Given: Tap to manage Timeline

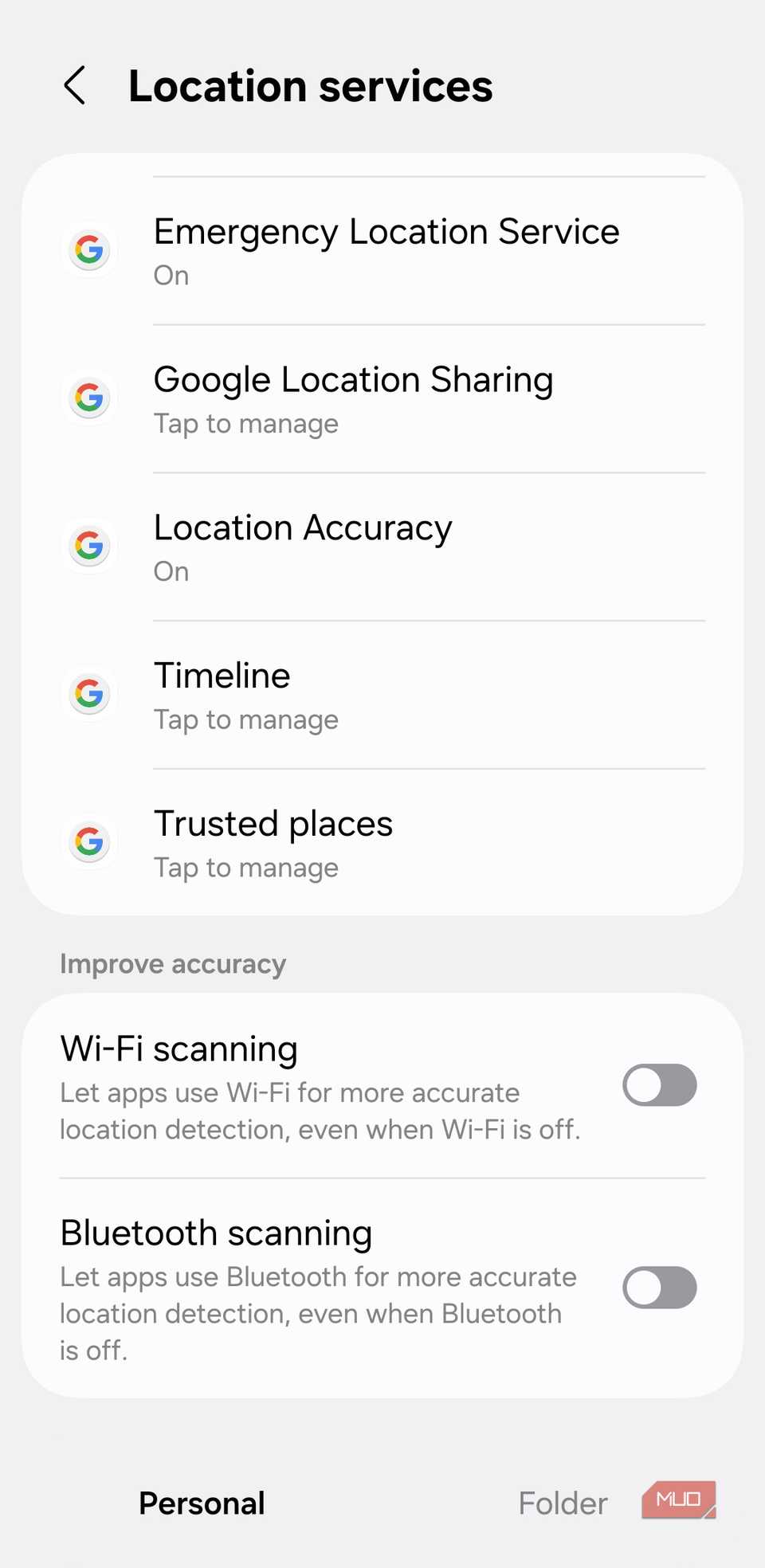Looking at the screenshot, I should (382, 694).
